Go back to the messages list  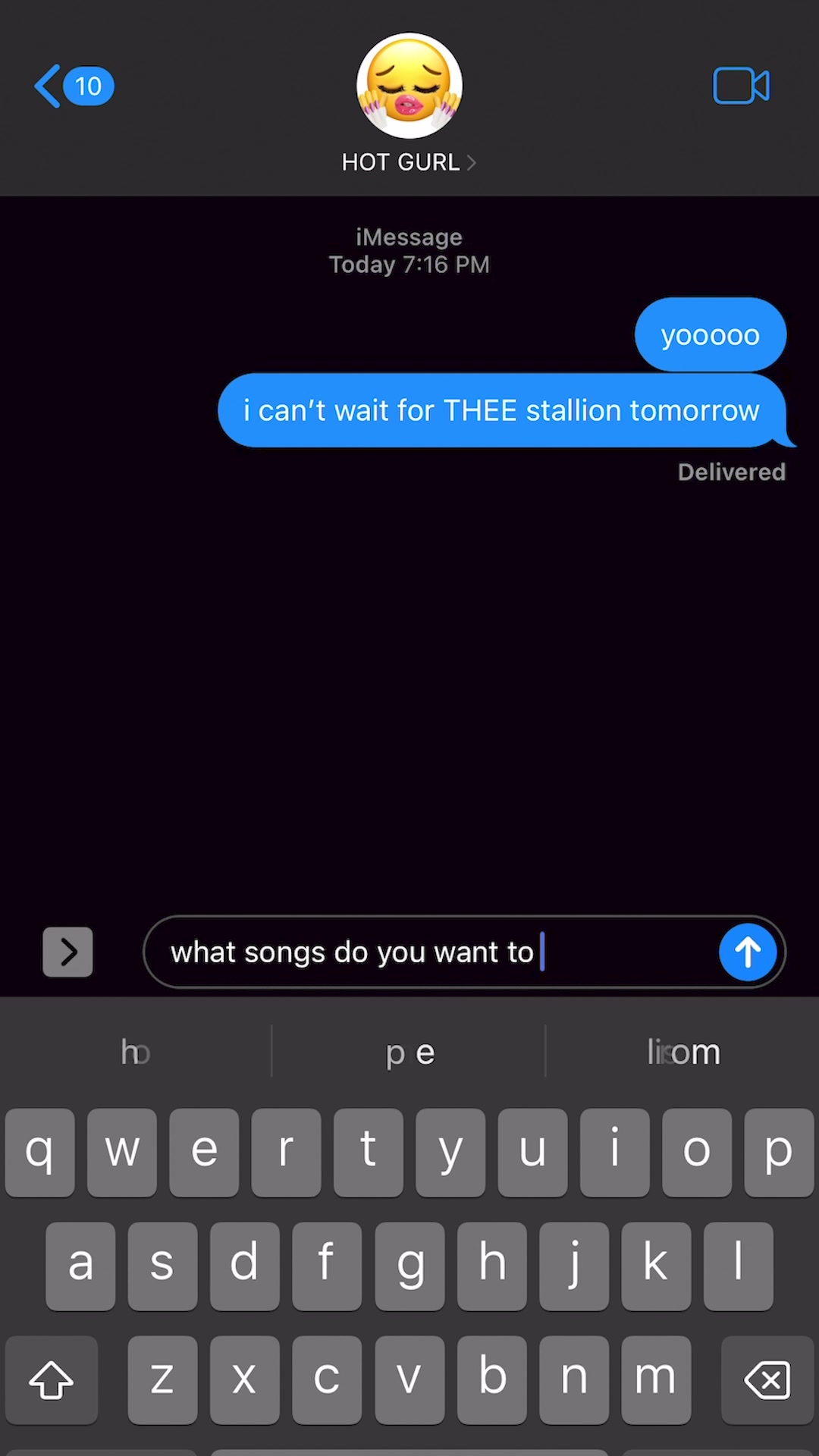pyautogui.click(x=74, y=86)
